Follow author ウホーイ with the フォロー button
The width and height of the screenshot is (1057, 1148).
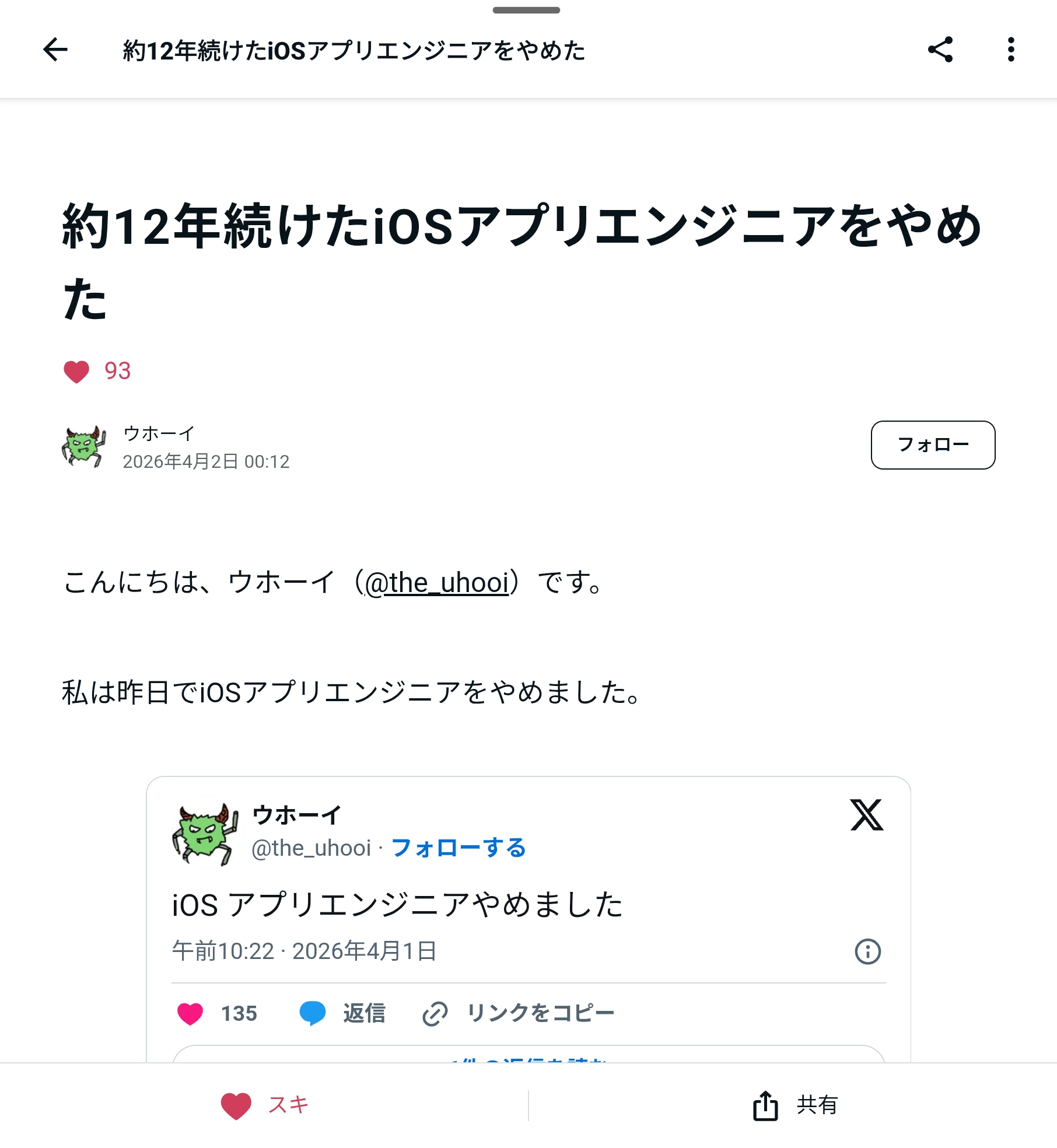point(933,445)
